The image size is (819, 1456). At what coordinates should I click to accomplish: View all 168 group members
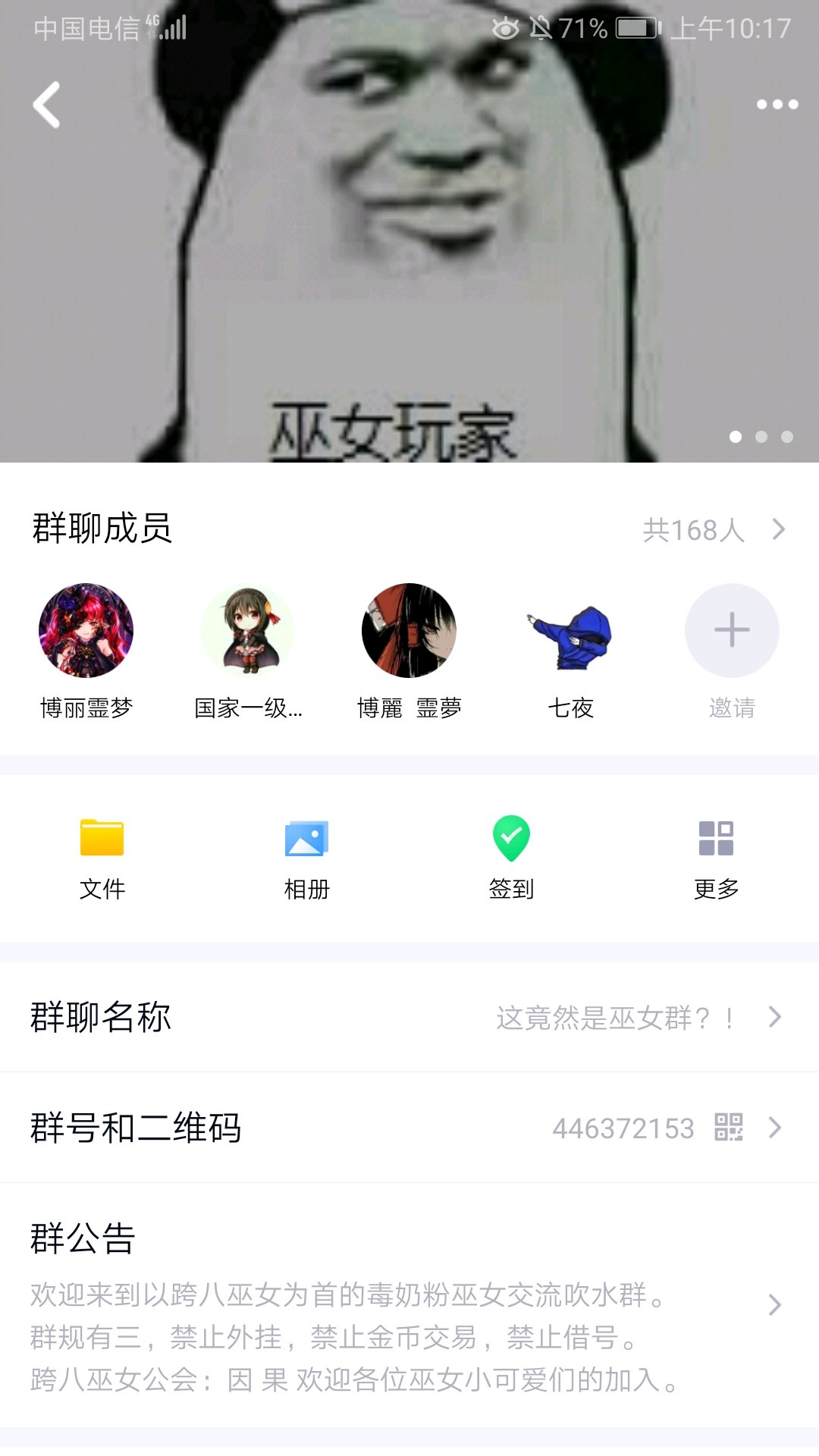pos(714,529)
